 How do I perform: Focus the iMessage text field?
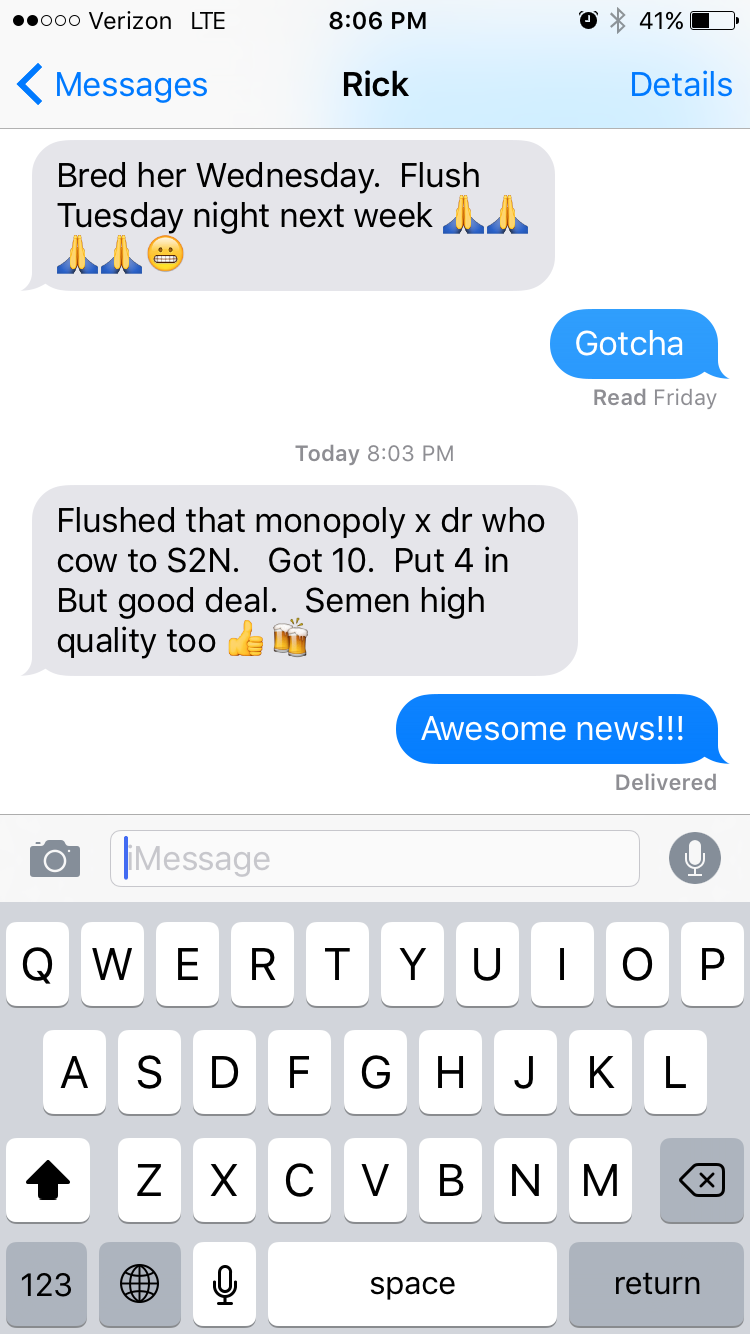[x=375, y=858]
